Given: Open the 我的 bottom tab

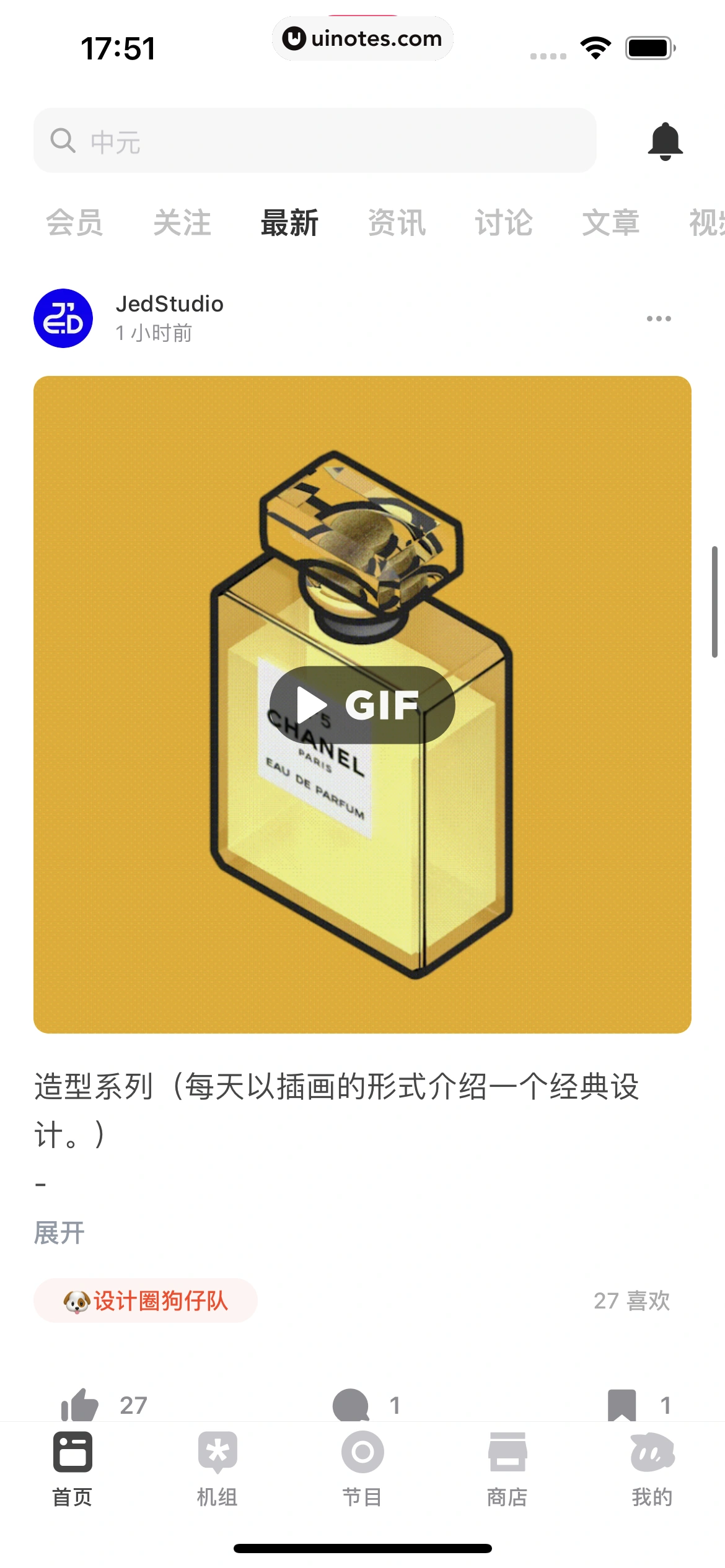Looking at the screenshot, I should 652,1468.
